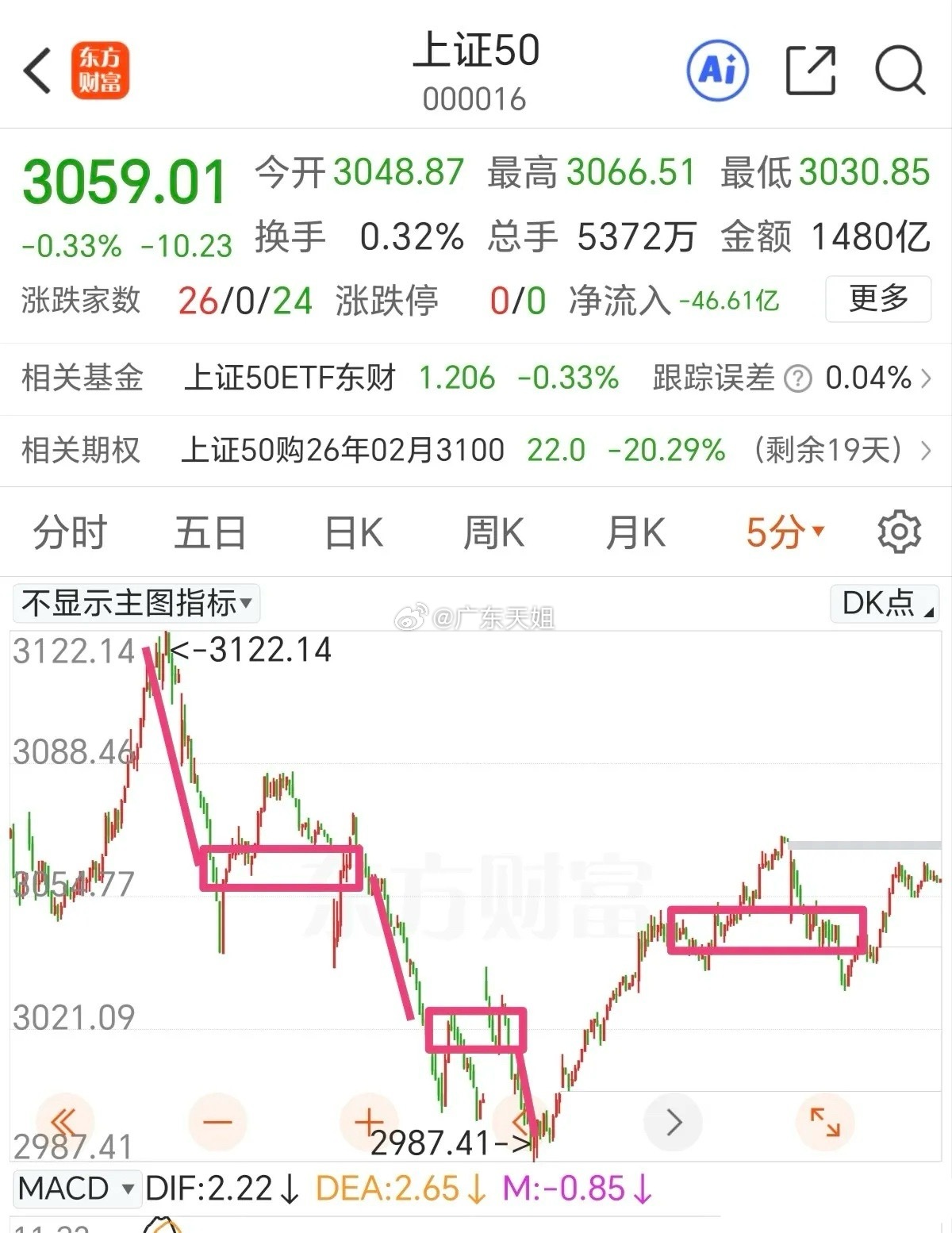Click the right arrow to pan chart forward

click(x=673, y=1123)
